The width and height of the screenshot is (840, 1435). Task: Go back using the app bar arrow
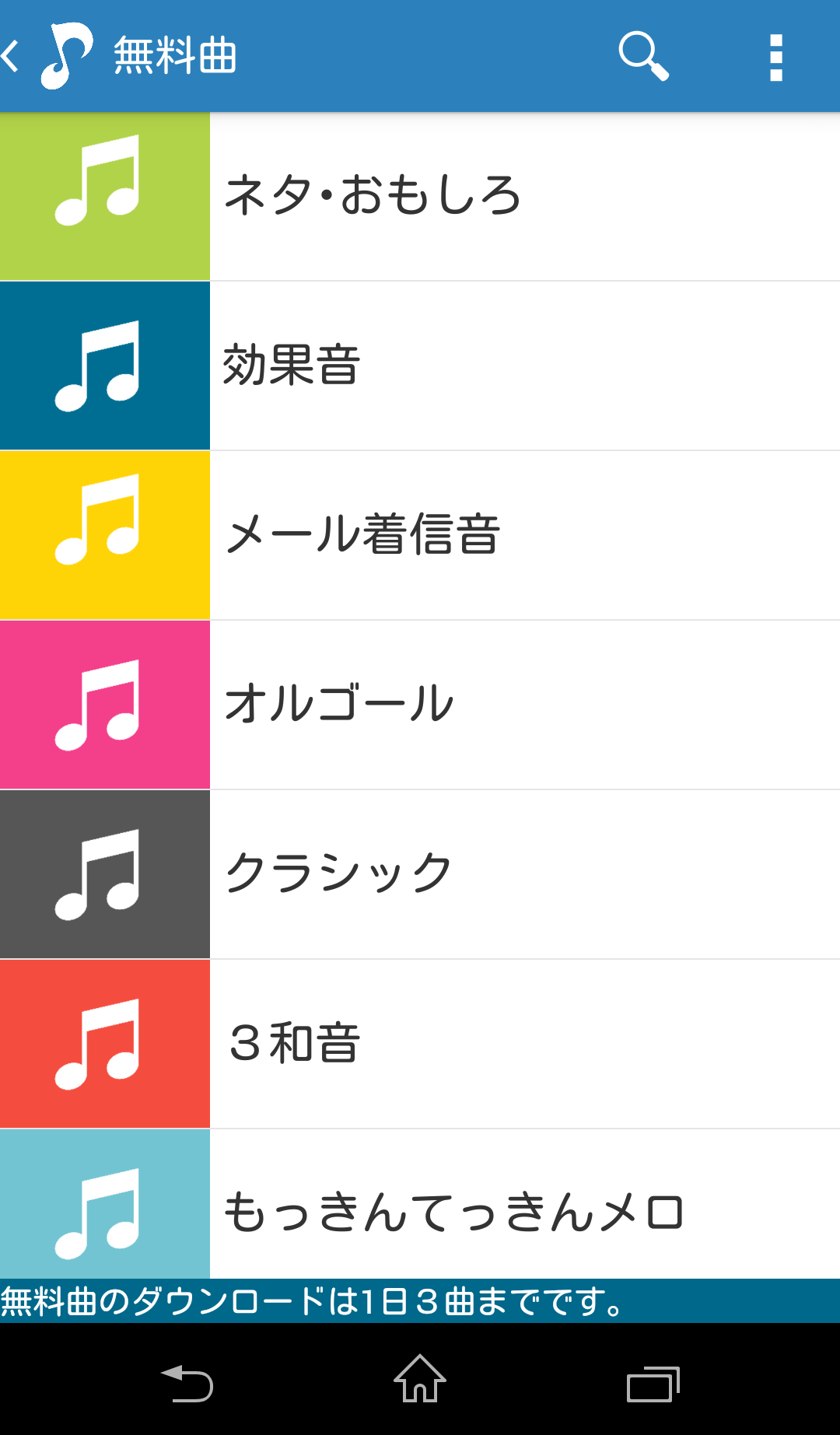pyautogui.click(x=11, y=57)
